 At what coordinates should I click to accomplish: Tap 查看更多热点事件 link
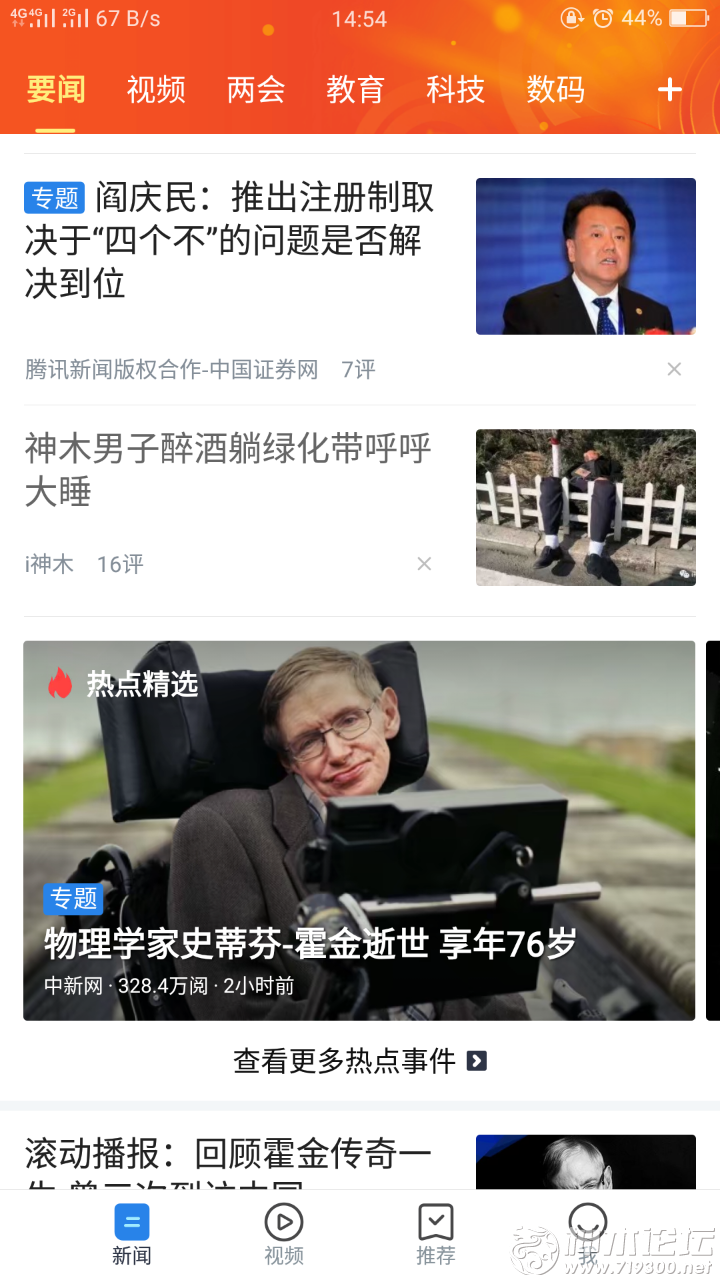tap(359, 1060)
